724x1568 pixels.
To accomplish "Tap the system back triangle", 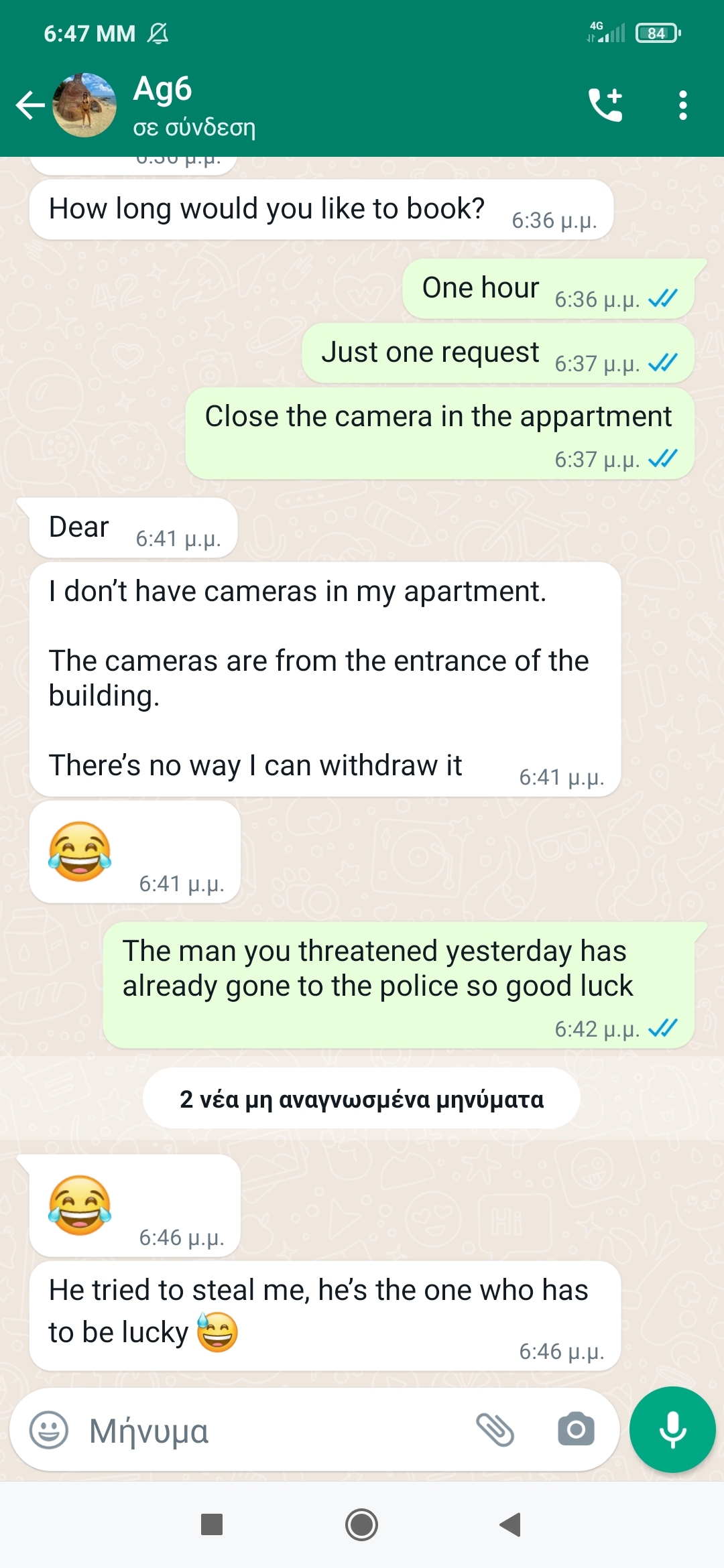I will pos(511,1525).
